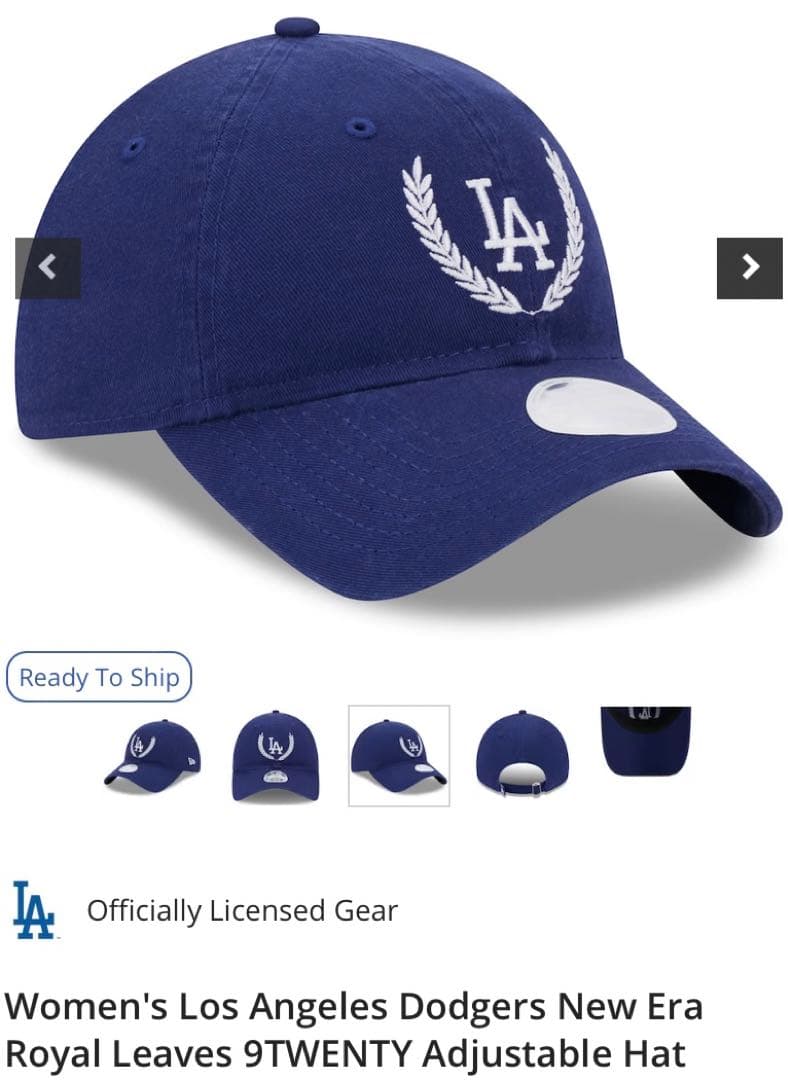Choose the under-brim view thumbnail
The image size is (788, 1080).
point(645,740)
